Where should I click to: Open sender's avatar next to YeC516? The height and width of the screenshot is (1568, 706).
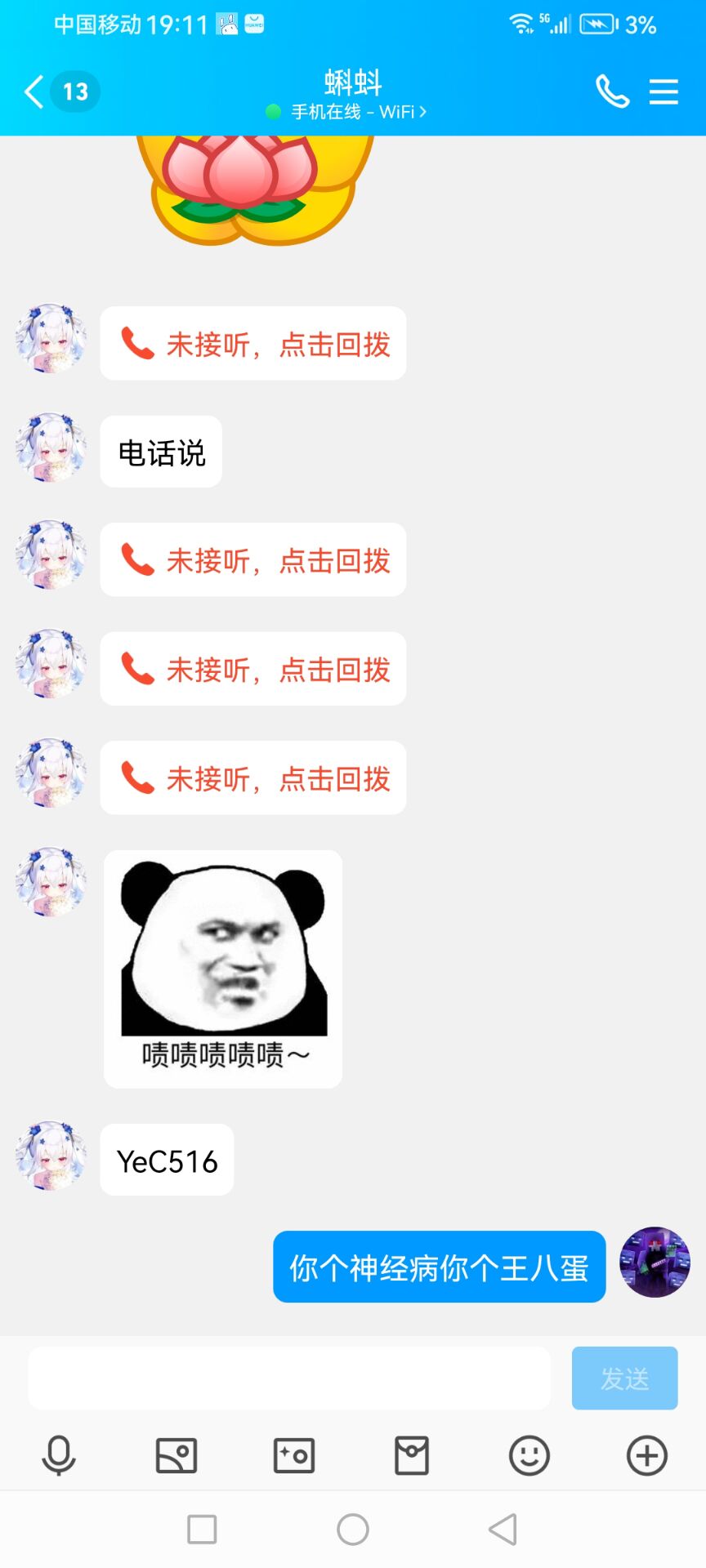click(51, 1156)
